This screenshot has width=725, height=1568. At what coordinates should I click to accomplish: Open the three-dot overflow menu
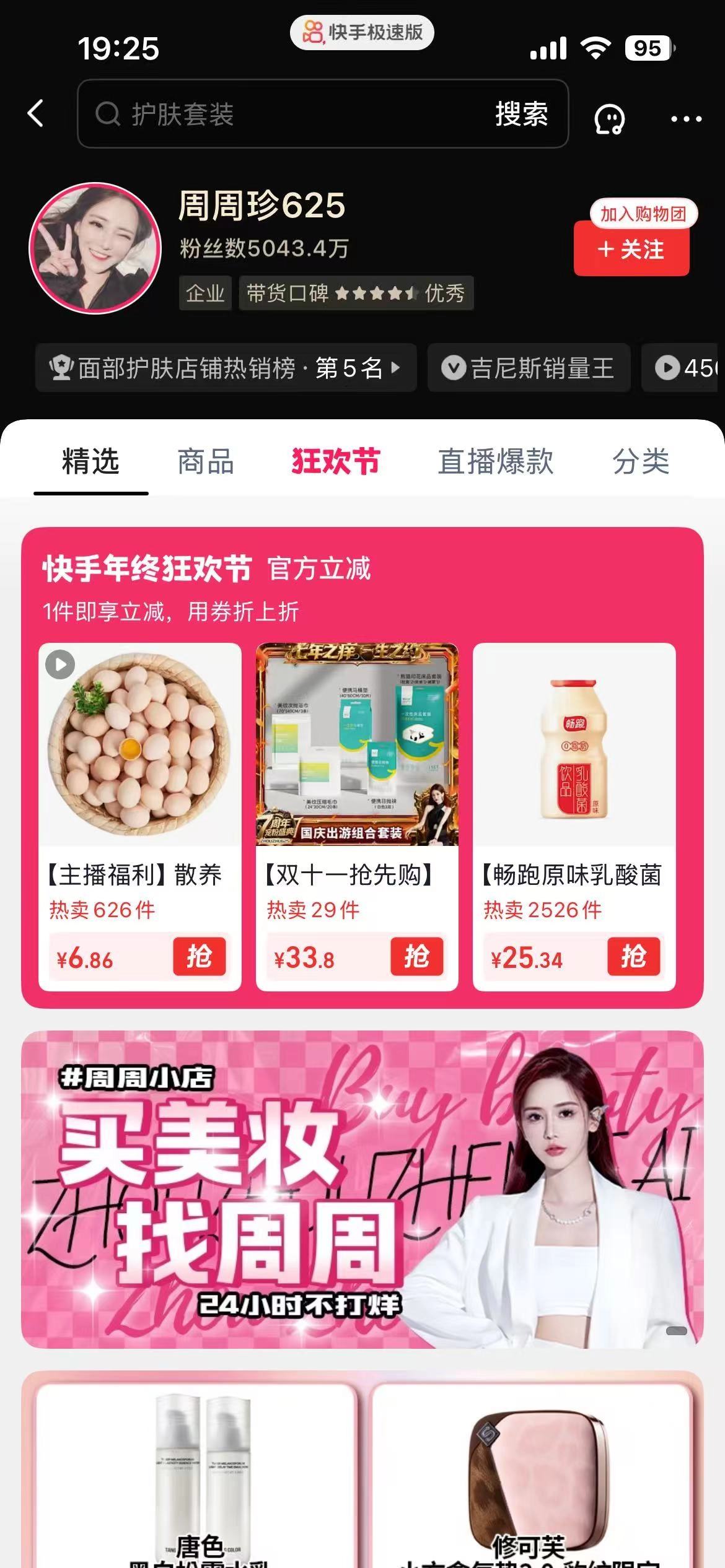click(x=686, y=118)
